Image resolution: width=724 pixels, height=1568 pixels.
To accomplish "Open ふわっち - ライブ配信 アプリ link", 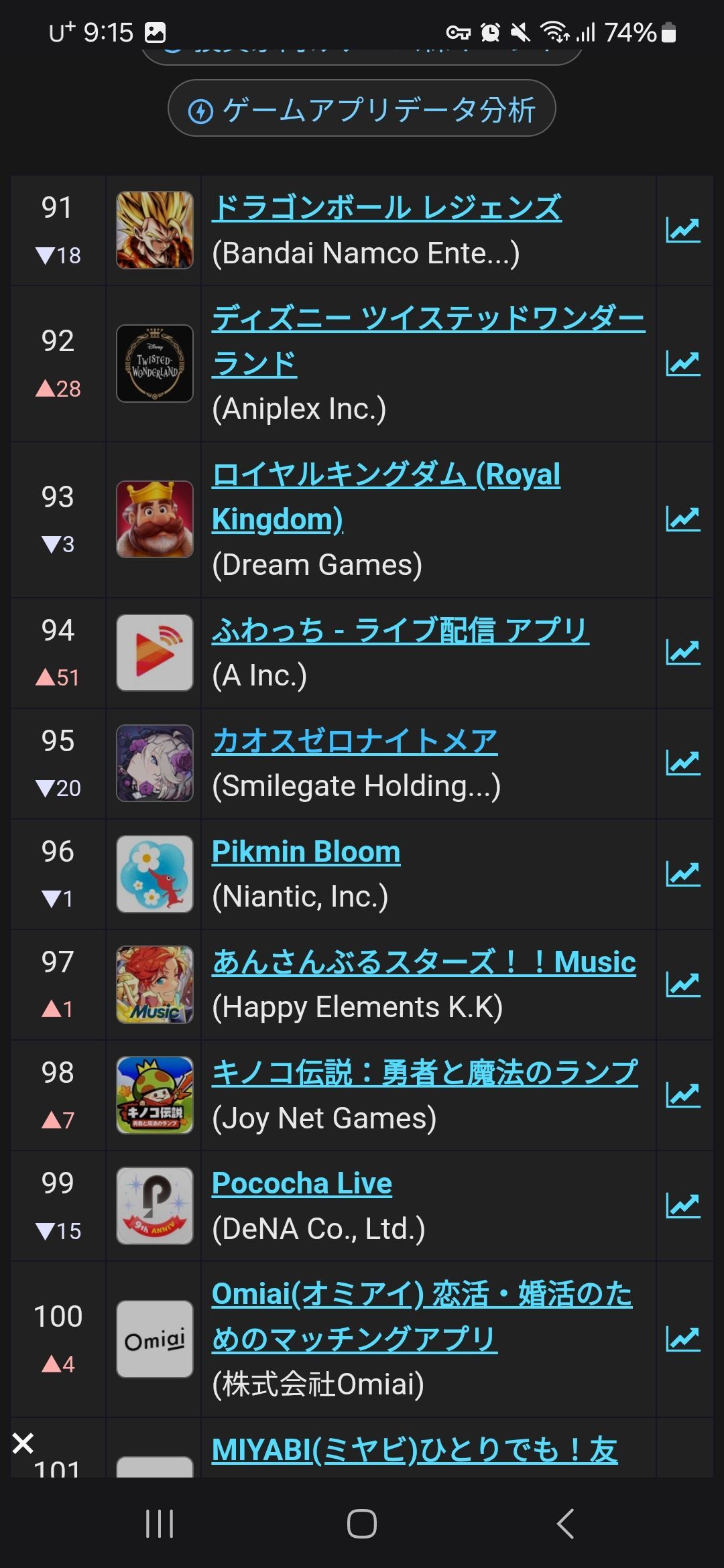I will click(400, 631).
